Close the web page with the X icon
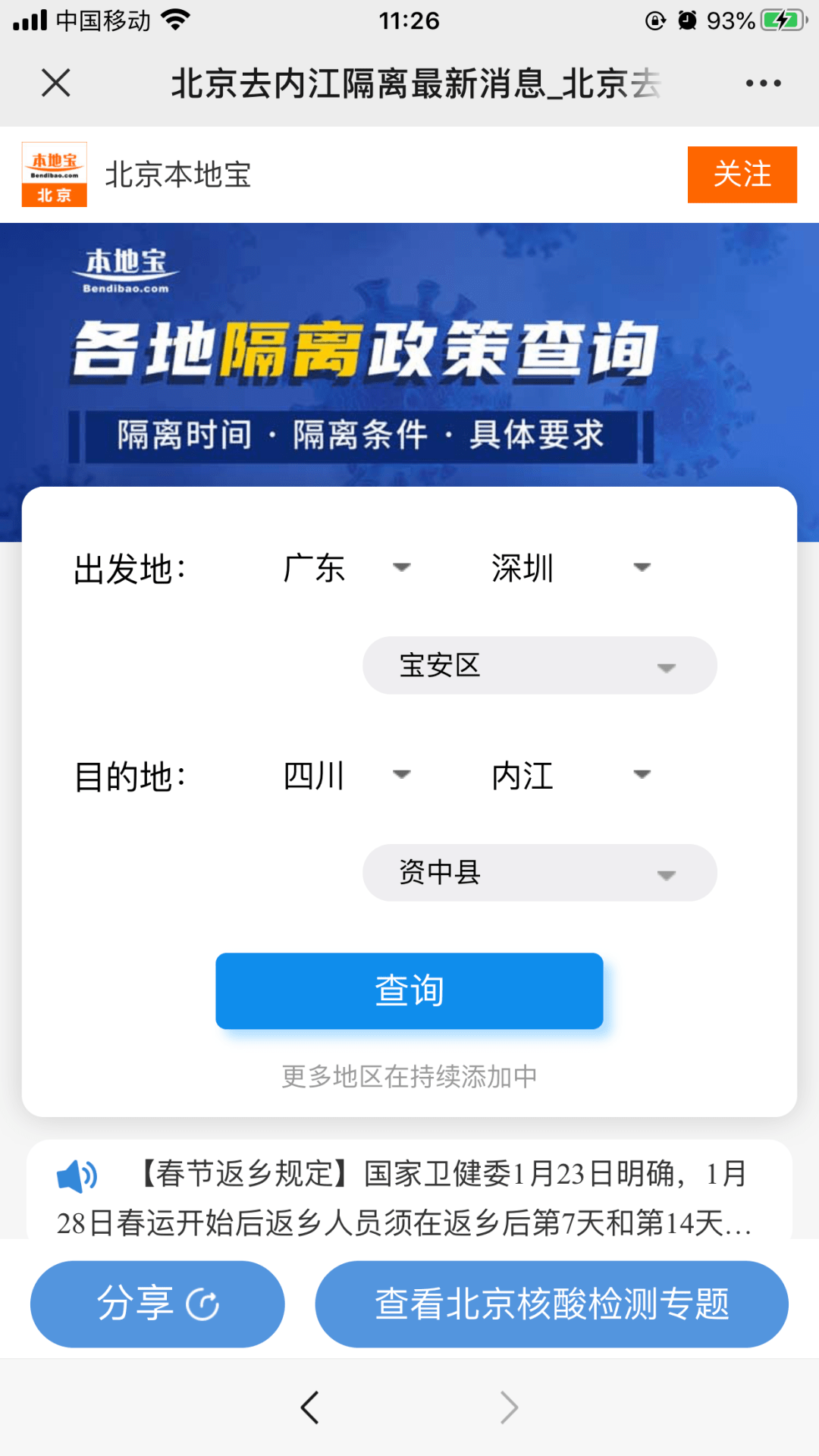The image size is (819, 1456). pyautogui.click(x=56, y=83)
